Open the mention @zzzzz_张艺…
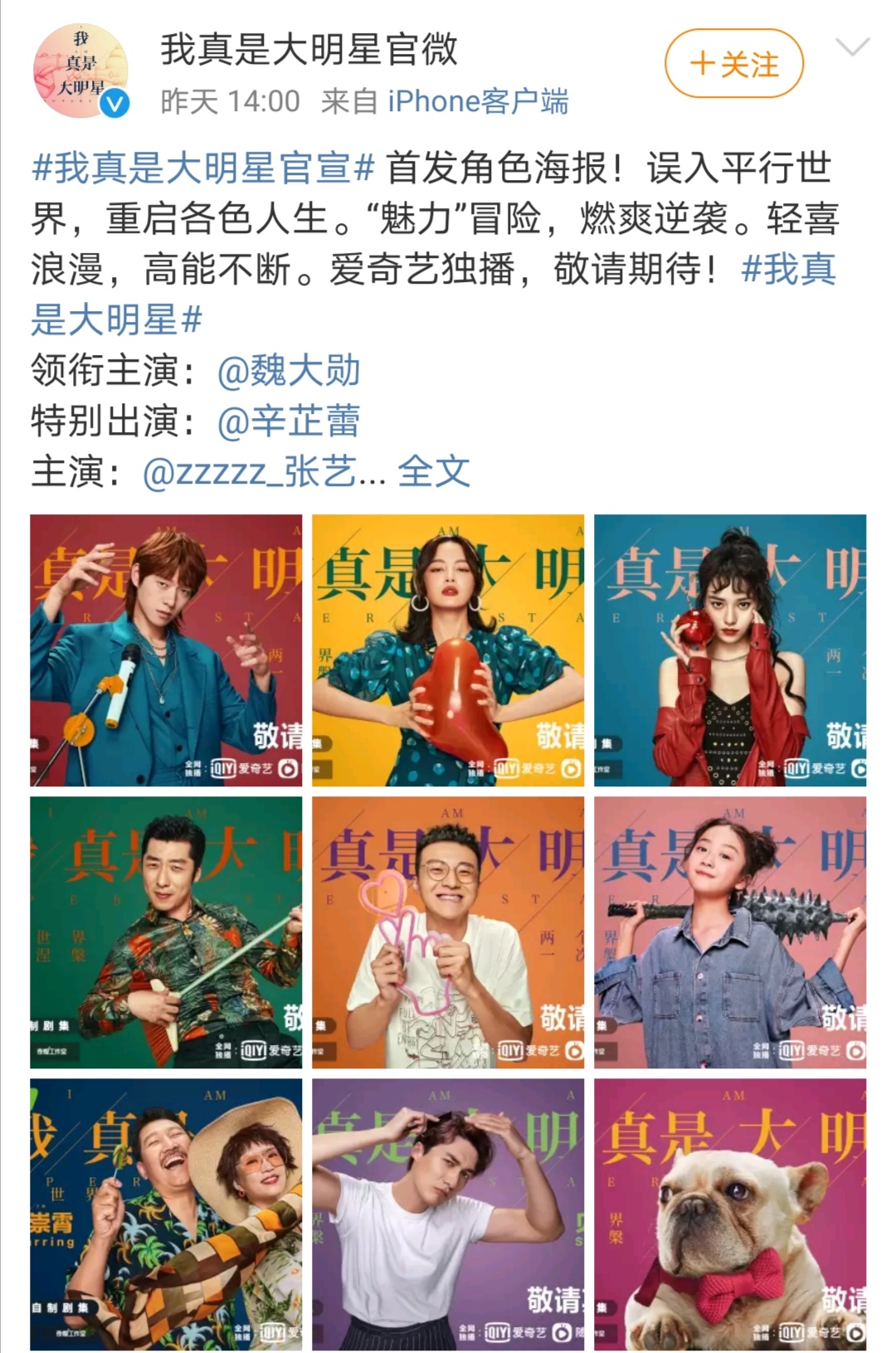Screen dimensions: 896x1353 pos(263,471)
